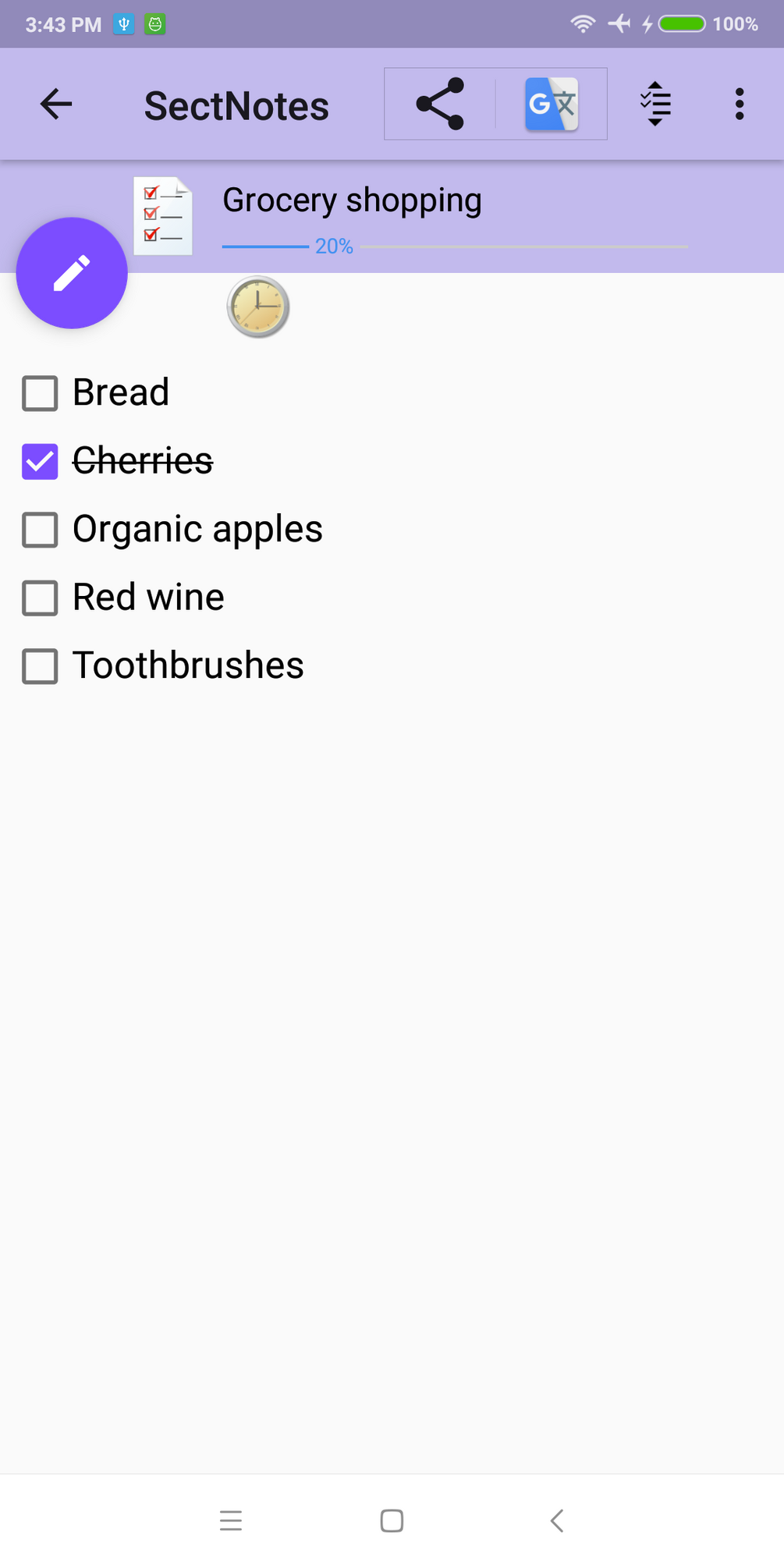Open recent apps from navigation bar

point(231,1520)
